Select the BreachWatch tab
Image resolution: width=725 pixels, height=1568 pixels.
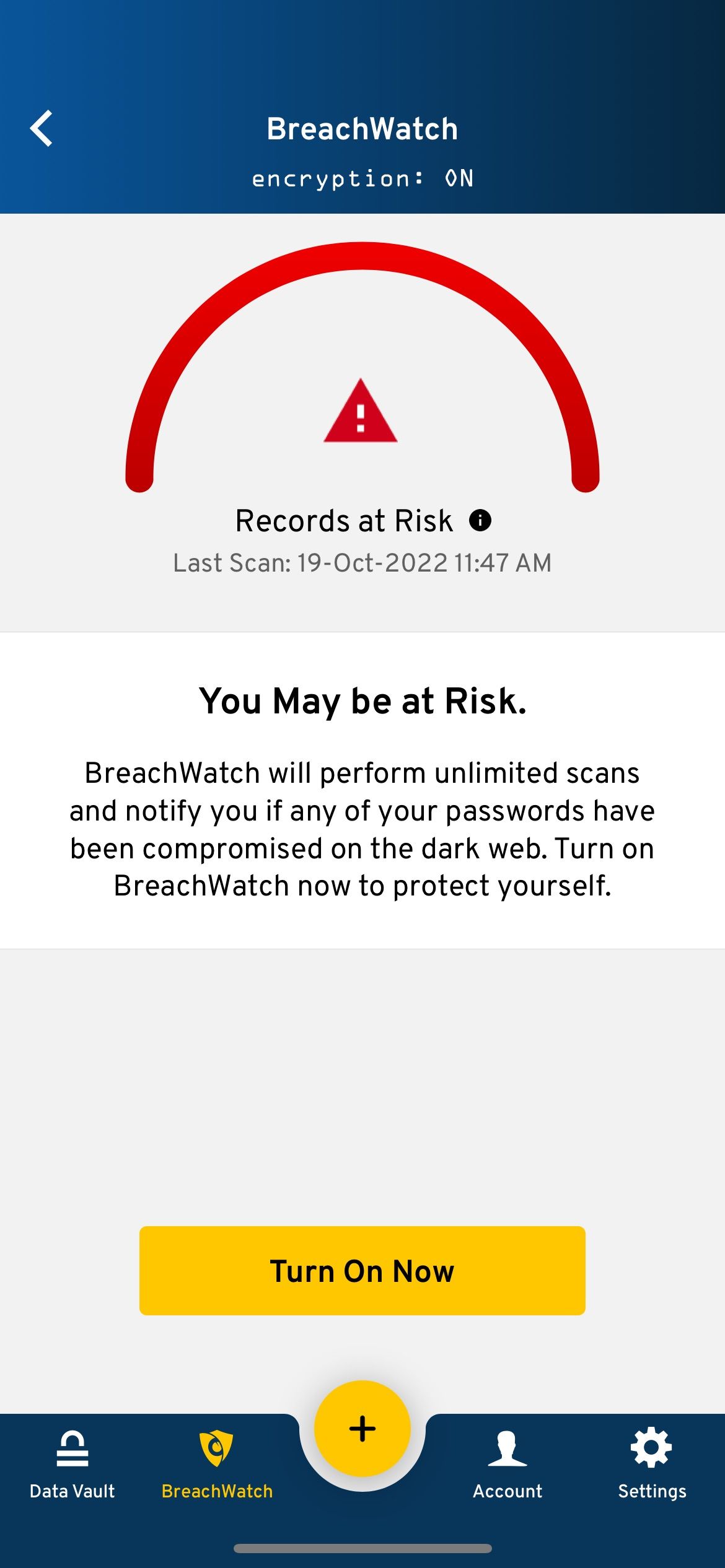point(217,1465)
